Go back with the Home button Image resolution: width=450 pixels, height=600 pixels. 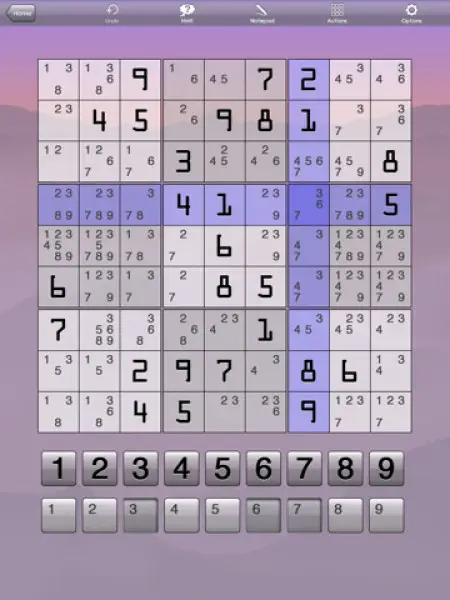point(21,13)
